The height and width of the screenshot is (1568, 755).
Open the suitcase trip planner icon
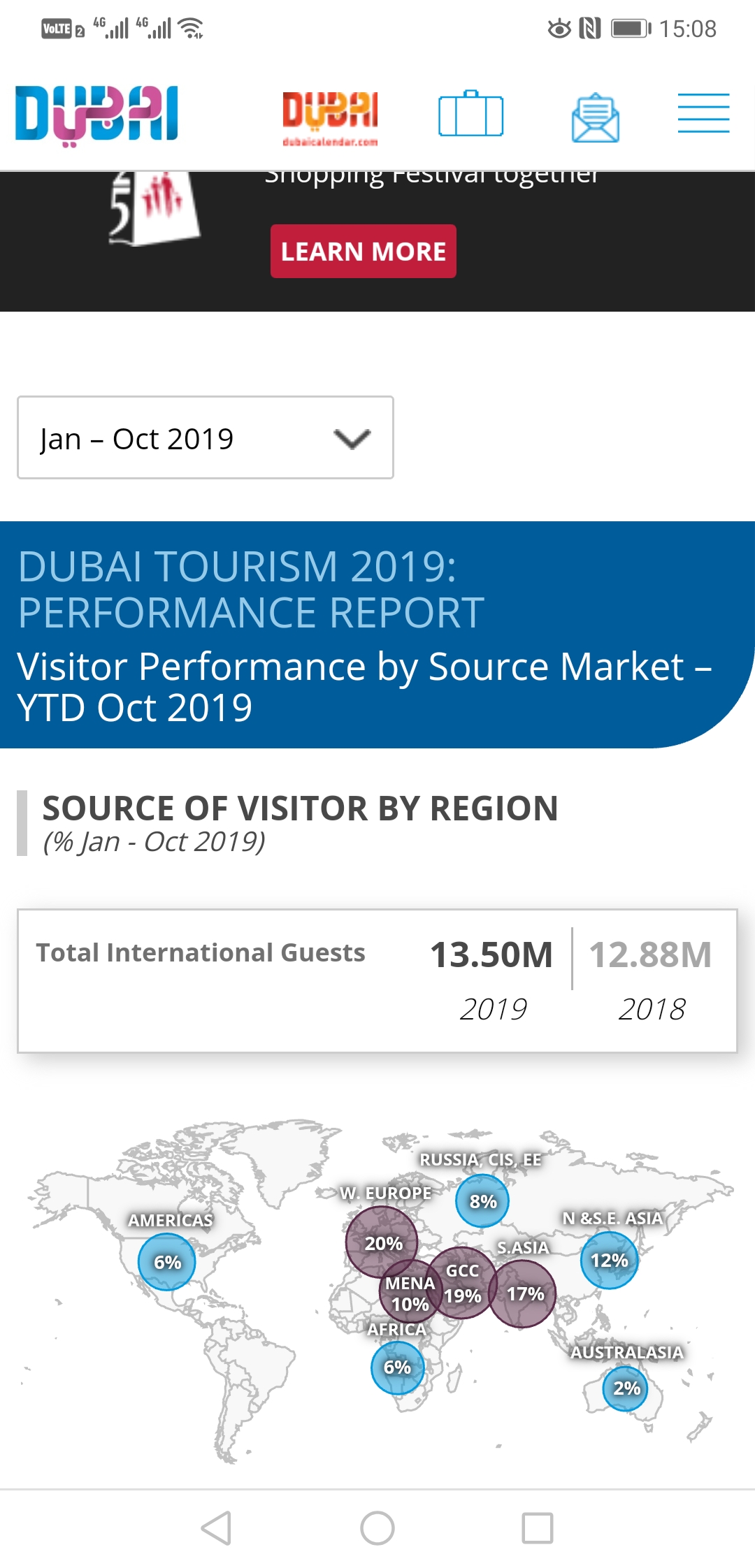pyautogui.click(x=470, y=114)
